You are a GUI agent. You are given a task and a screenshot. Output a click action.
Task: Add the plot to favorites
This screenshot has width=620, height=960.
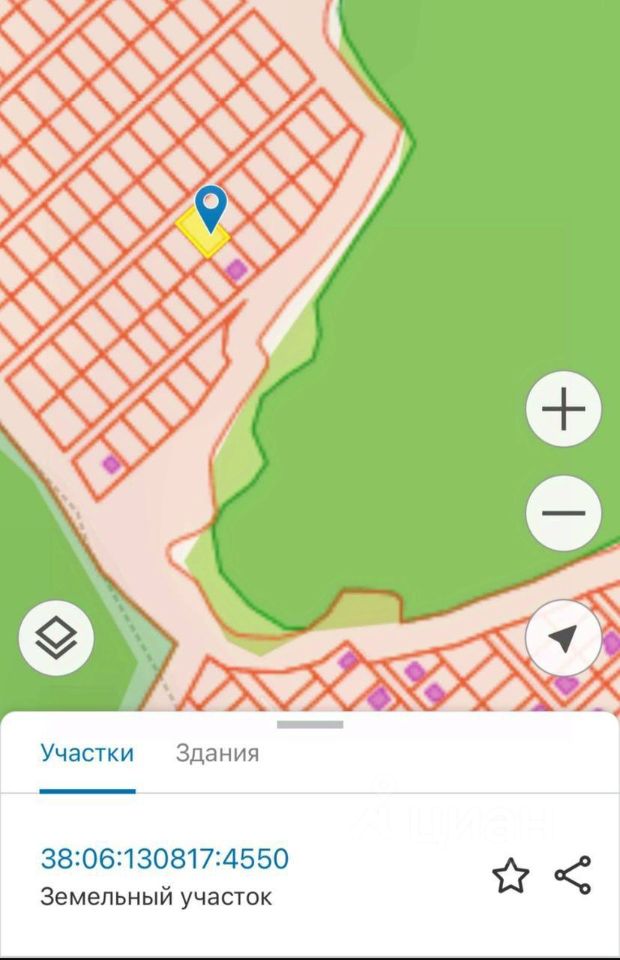[x=510, y=876]
